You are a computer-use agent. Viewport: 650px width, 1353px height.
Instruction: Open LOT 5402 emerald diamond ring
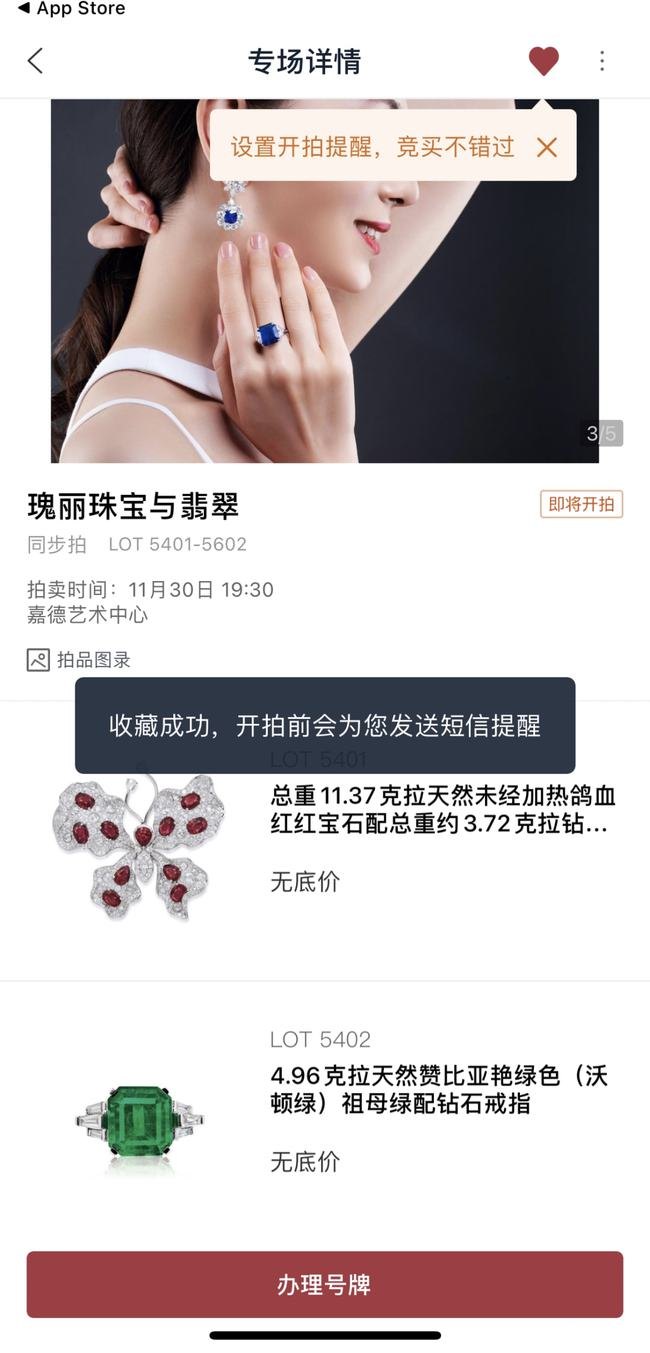[440, 1090]
